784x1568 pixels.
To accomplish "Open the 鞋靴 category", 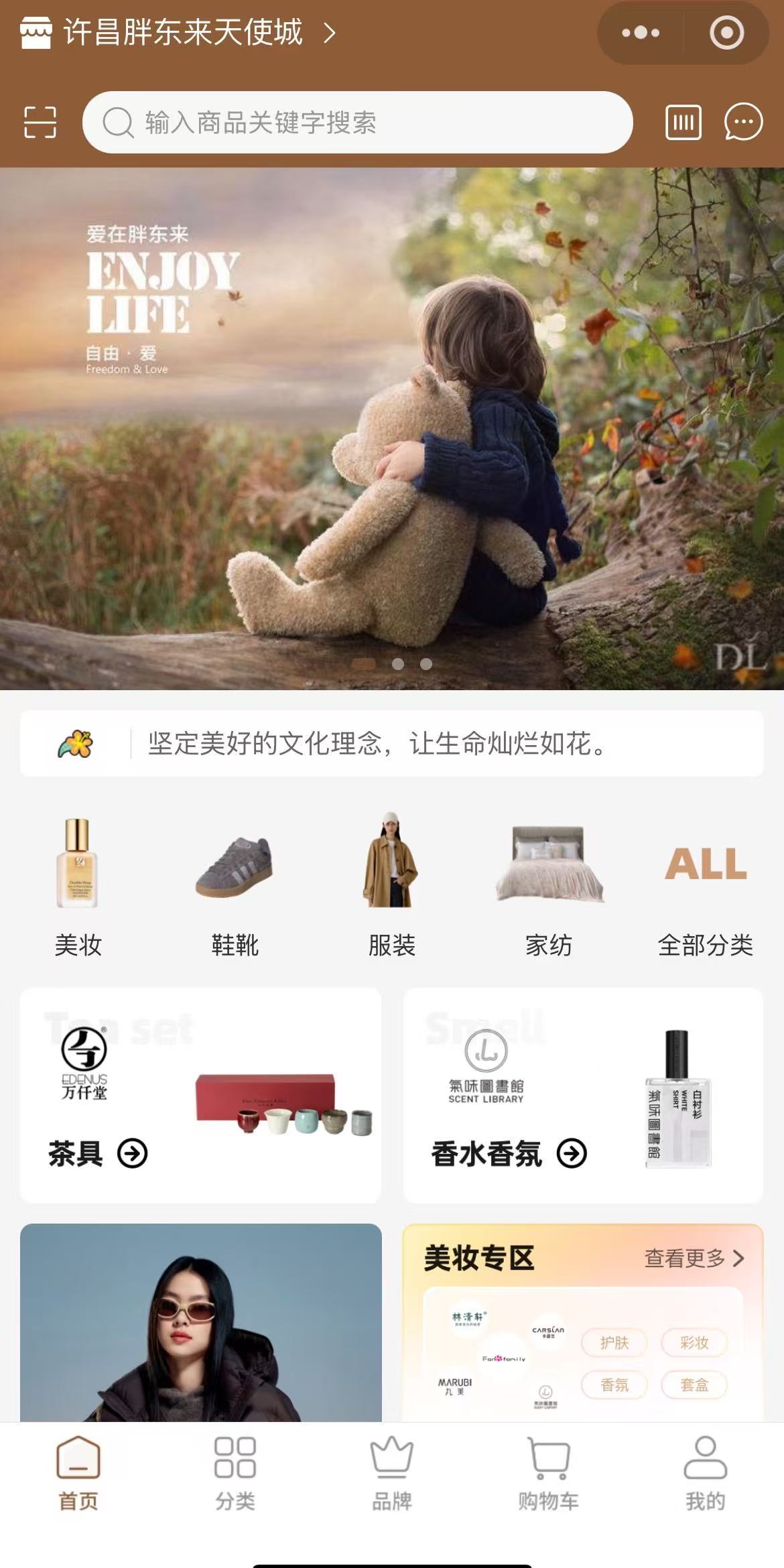I will [x=235, y=885].
